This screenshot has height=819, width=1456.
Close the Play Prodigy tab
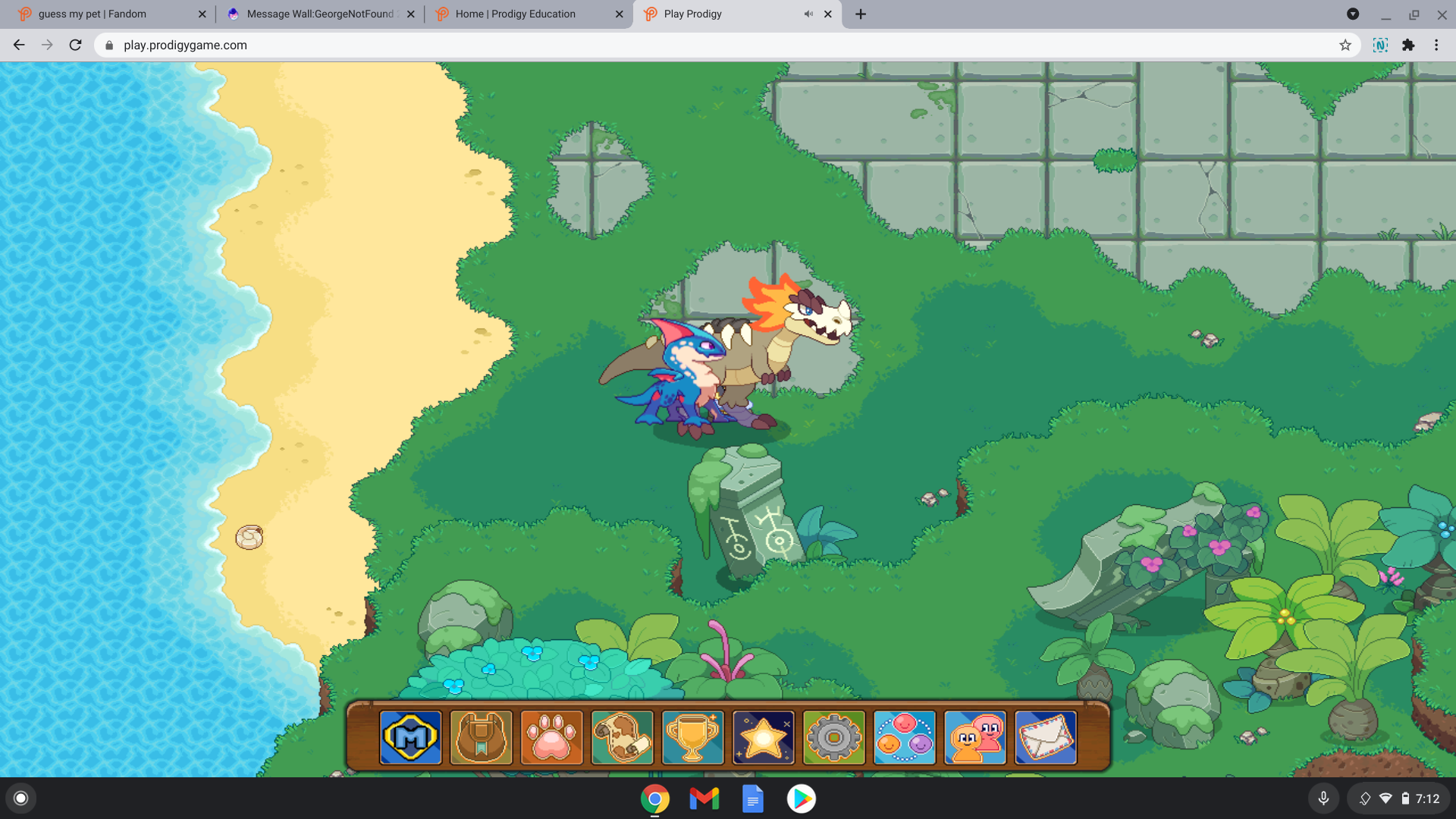(x=828, y=14)
